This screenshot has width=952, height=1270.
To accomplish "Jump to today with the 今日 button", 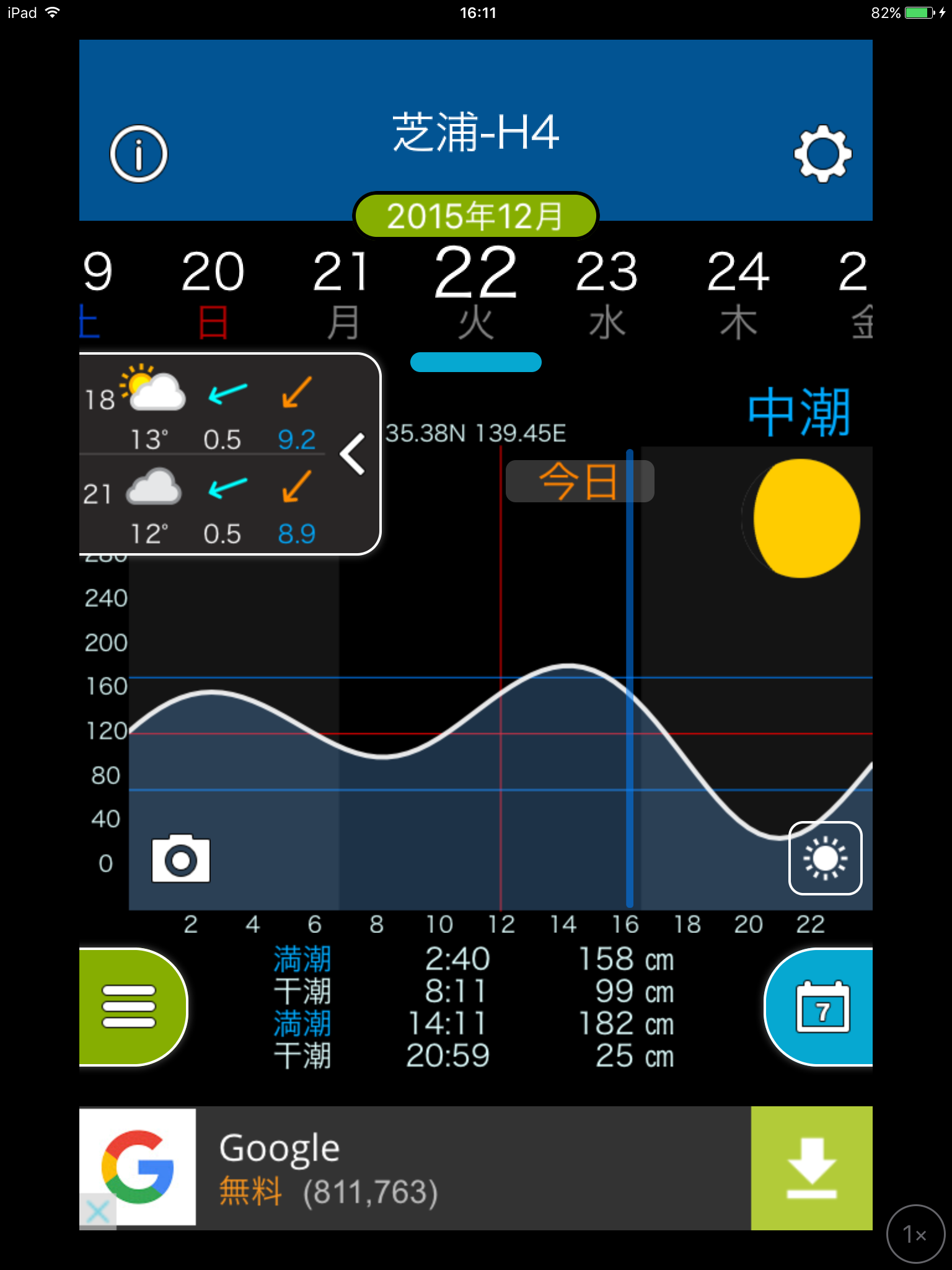I will click(x=579, y=481).
